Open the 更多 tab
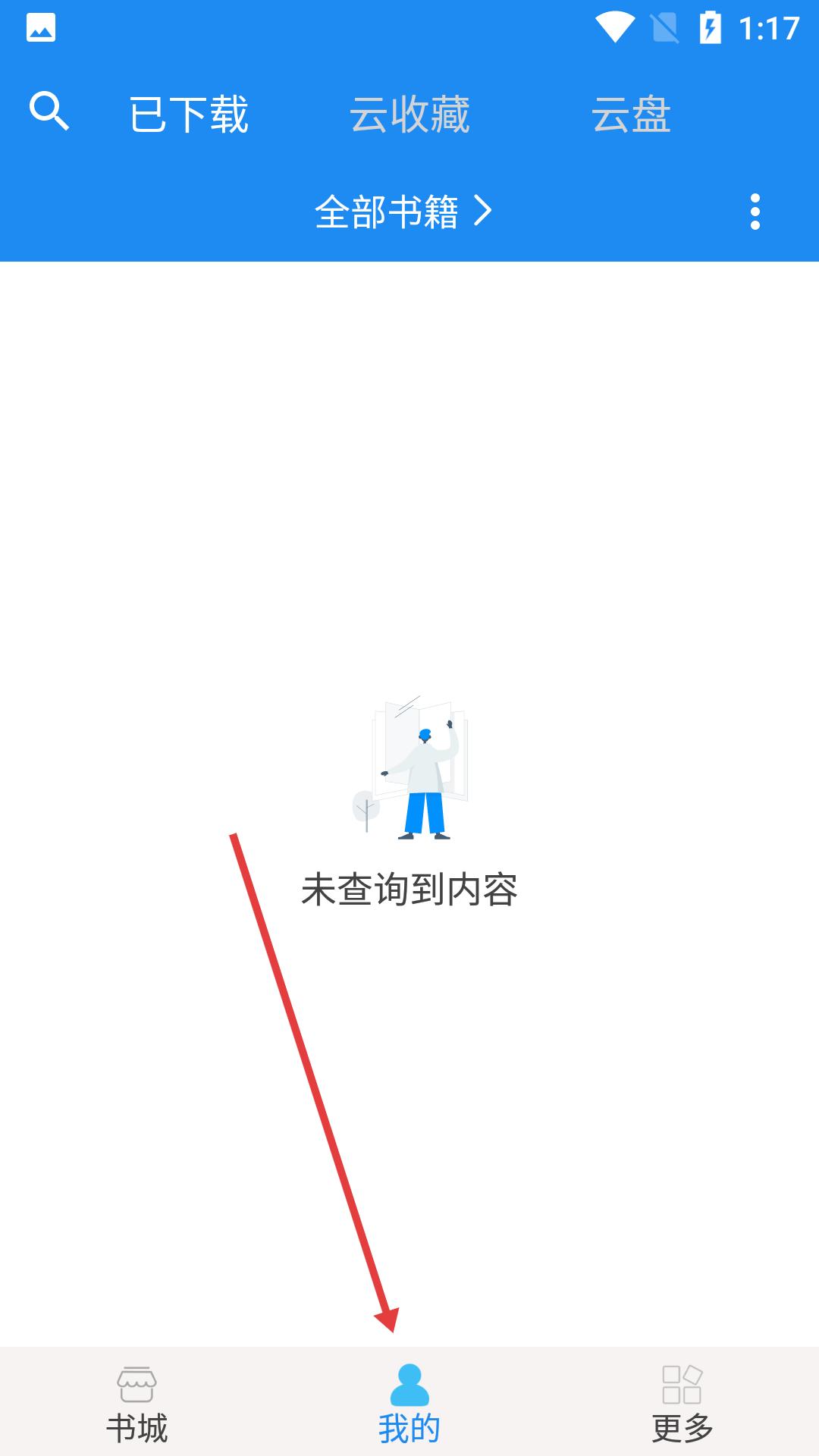This screenshot has width=819, height=1456. (x=682, y=1404)
